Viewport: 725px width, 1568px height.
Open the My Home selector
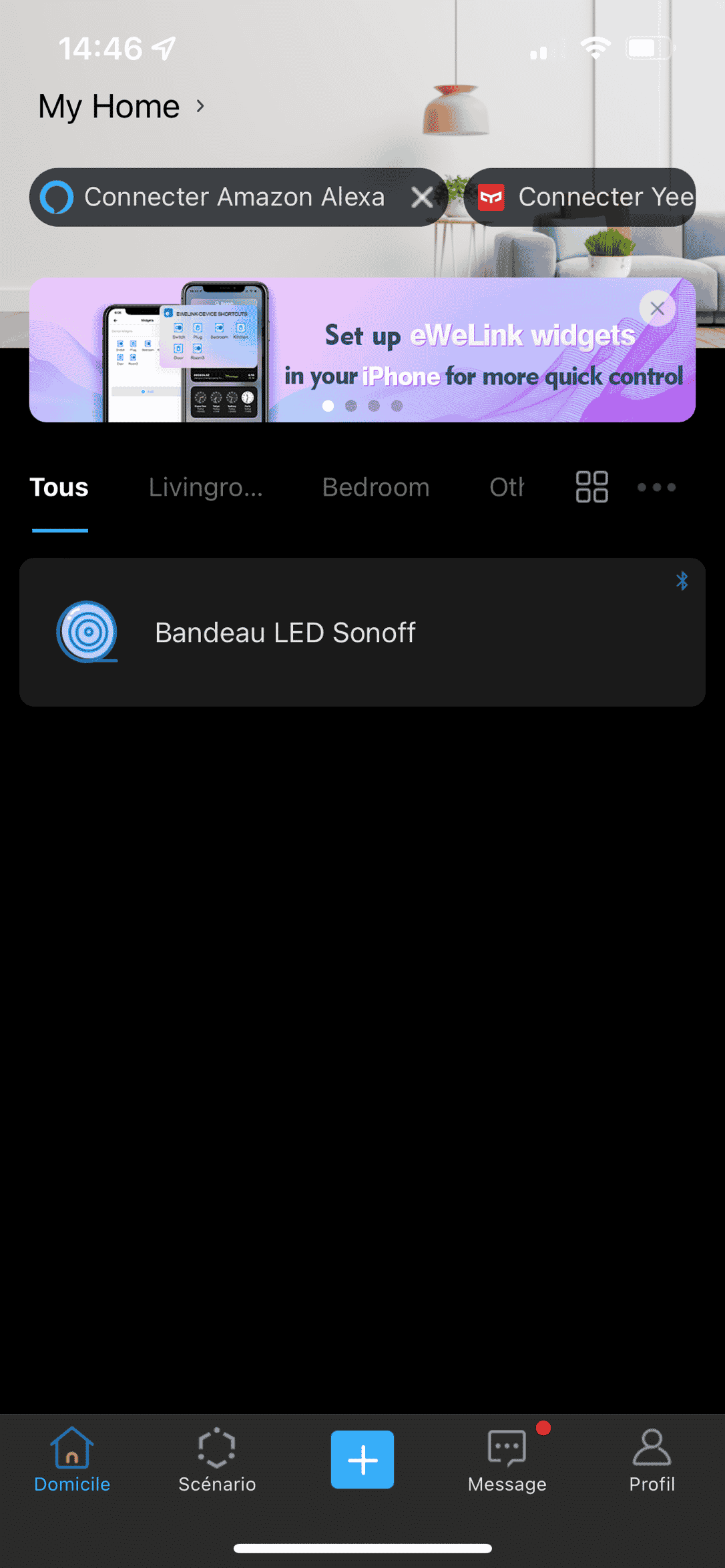click(x=122, y=106)
